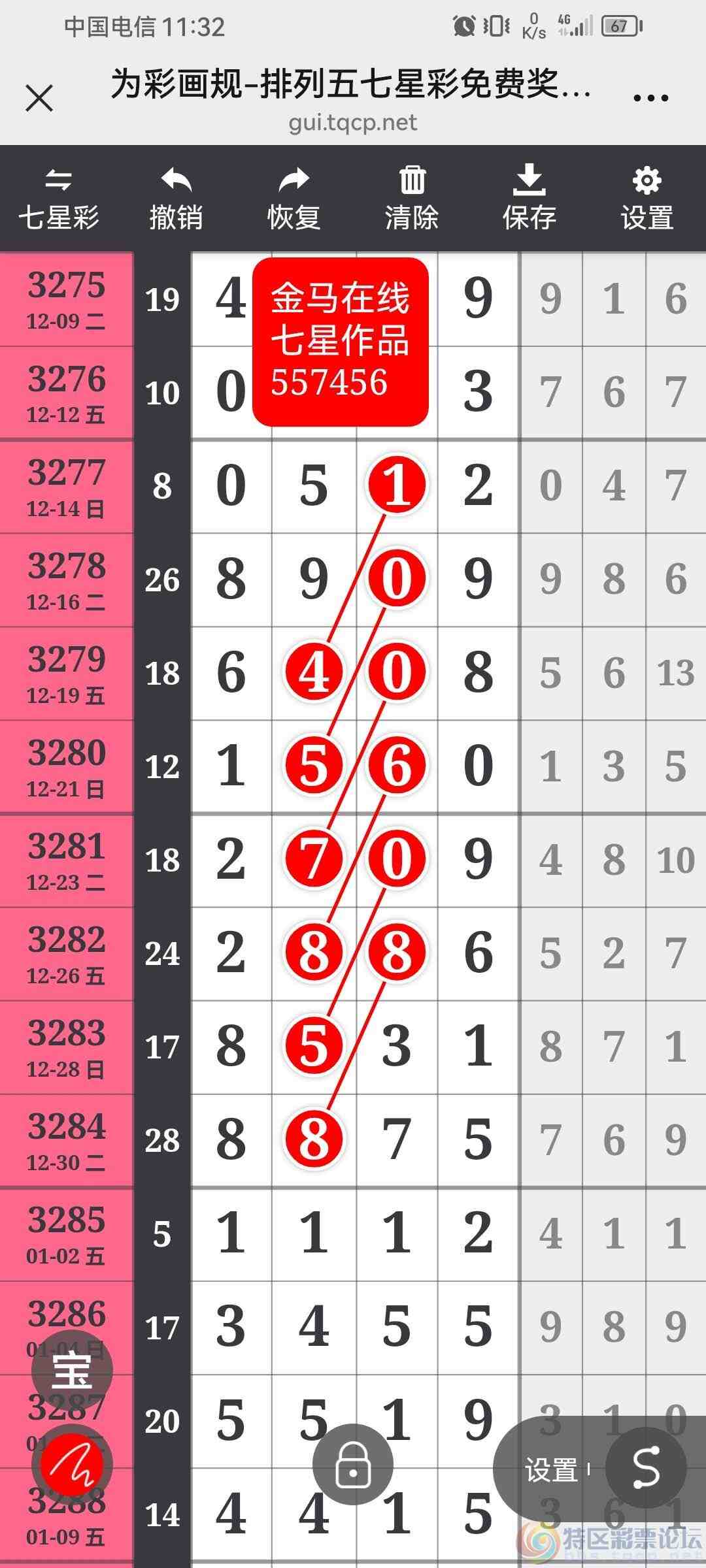This screenshot has height=1568, width=706.
Task: Redo the action with 恢复
Action: (294, 199)
